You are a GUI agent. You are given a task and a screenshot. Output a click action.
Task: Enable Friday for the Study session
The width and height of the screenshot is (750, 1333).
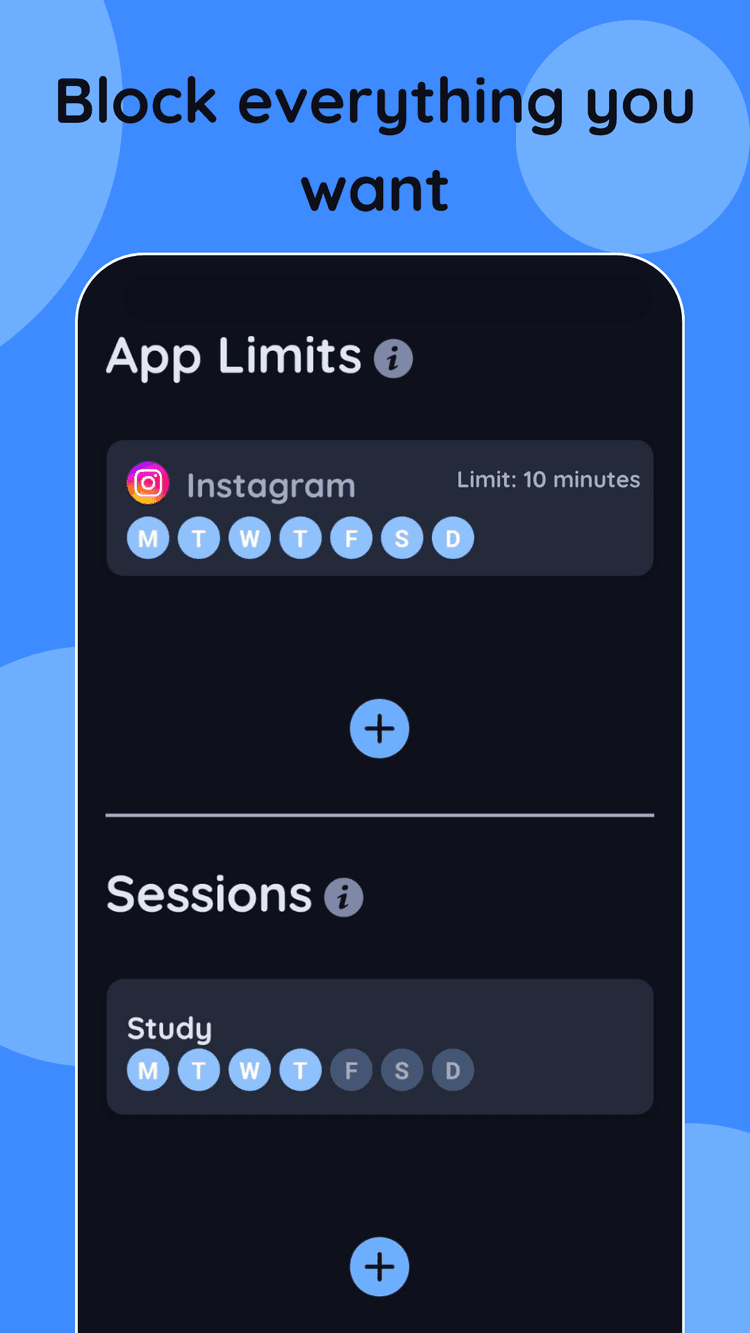pos(351,1070)
